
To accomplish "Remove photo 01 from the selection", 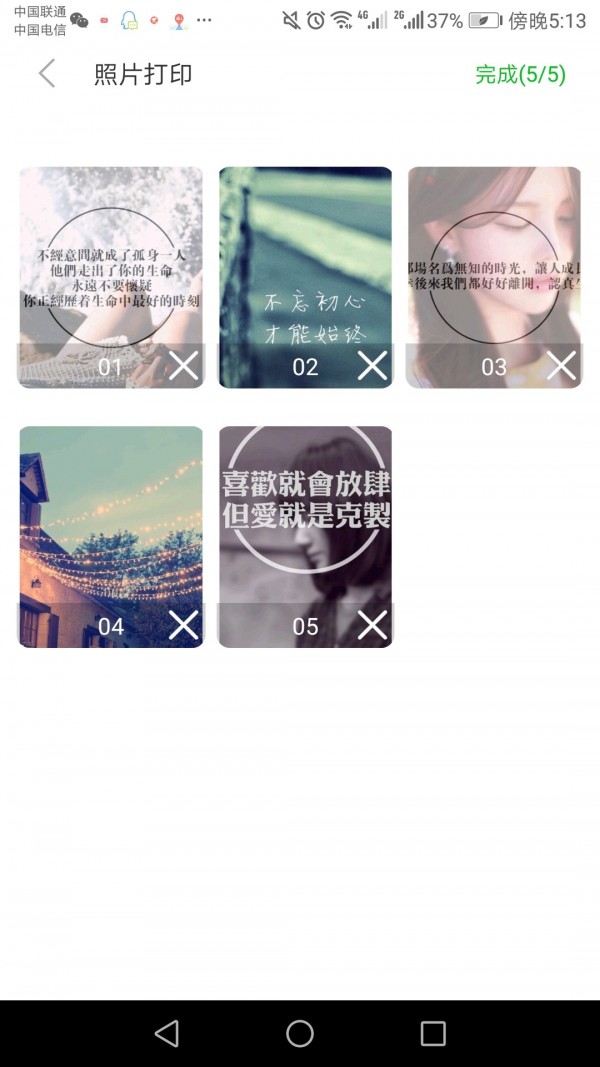I will [x=183, y=366].
